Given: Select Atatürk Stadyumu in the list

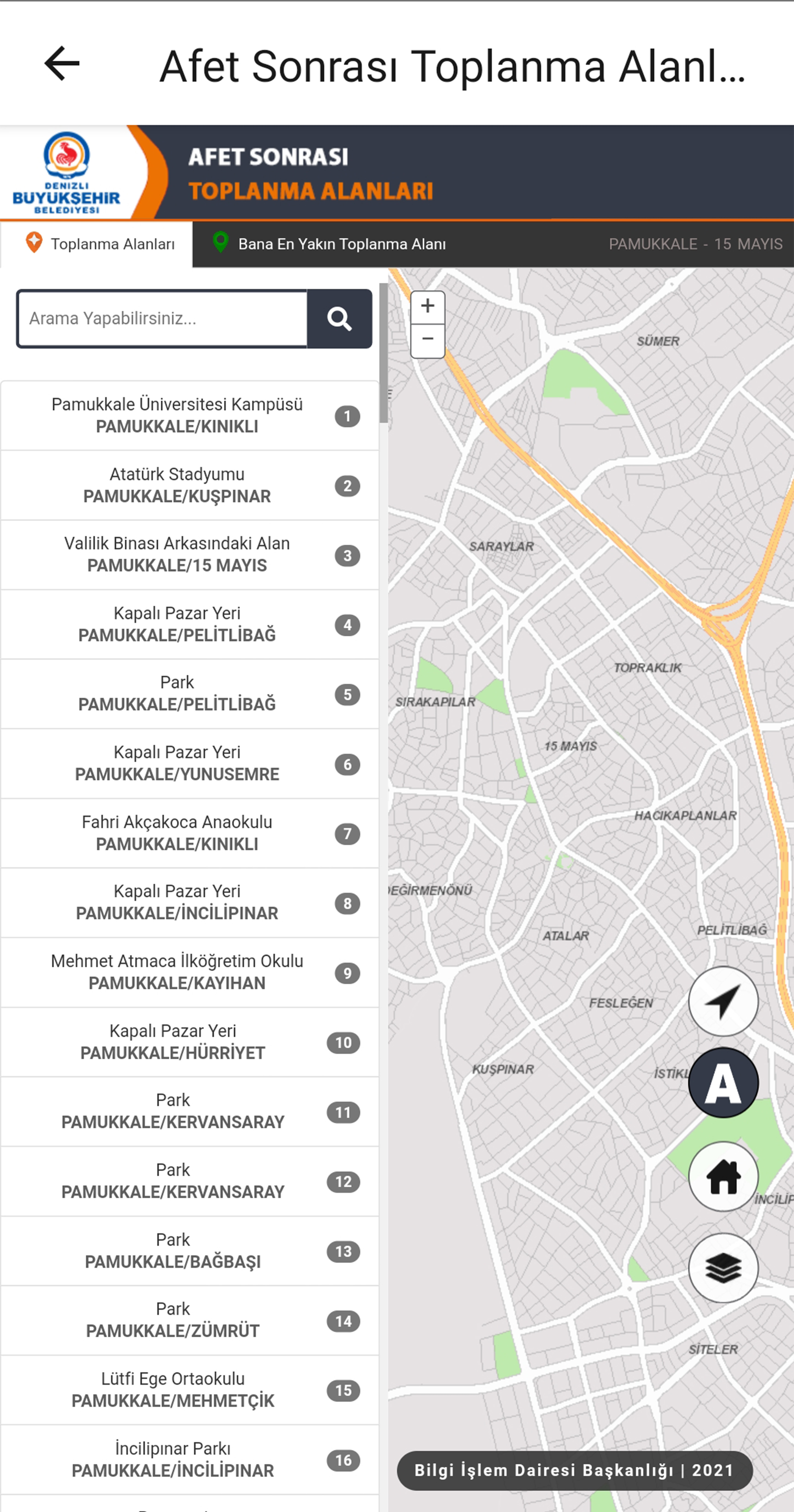Looking at the screenshot, I should tap(189, 485).
